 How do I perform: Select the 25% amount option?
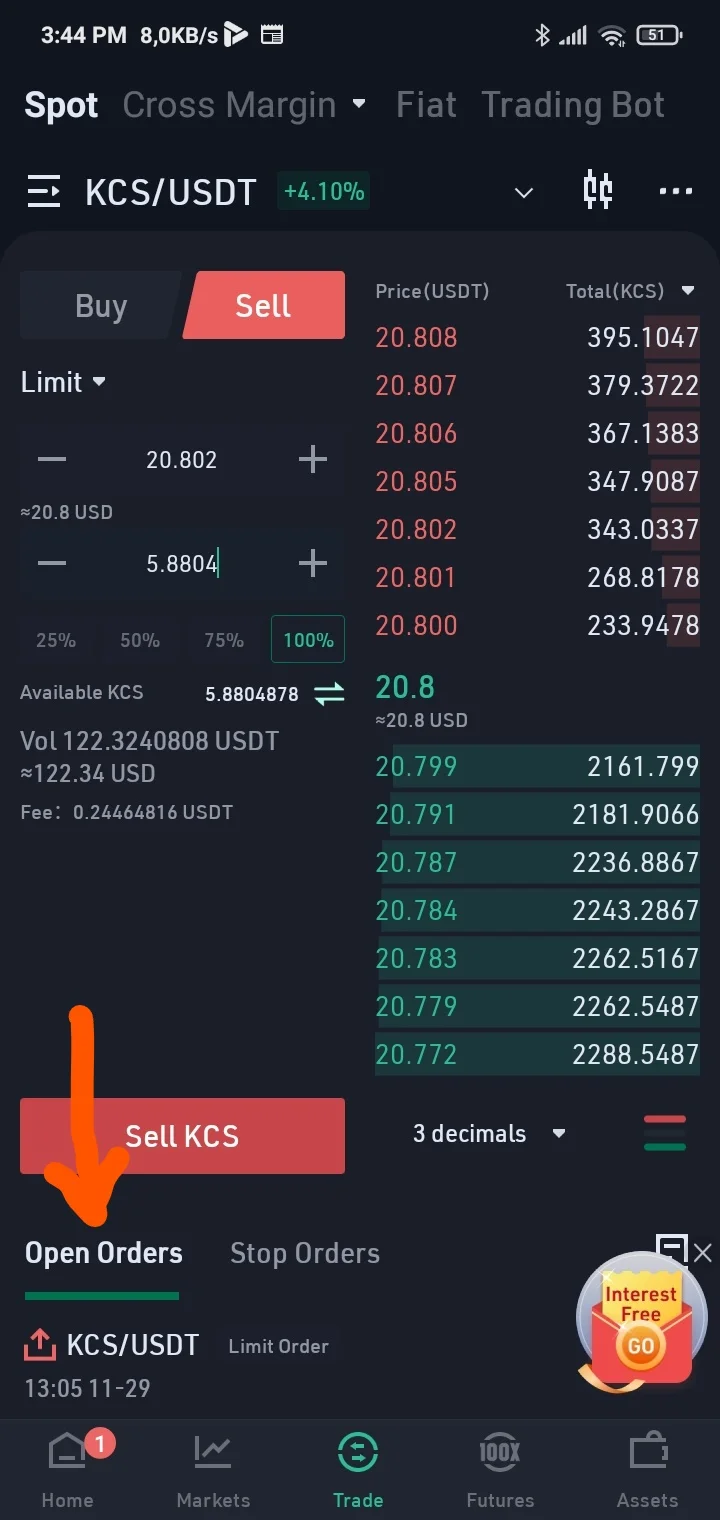coord(56,639)
